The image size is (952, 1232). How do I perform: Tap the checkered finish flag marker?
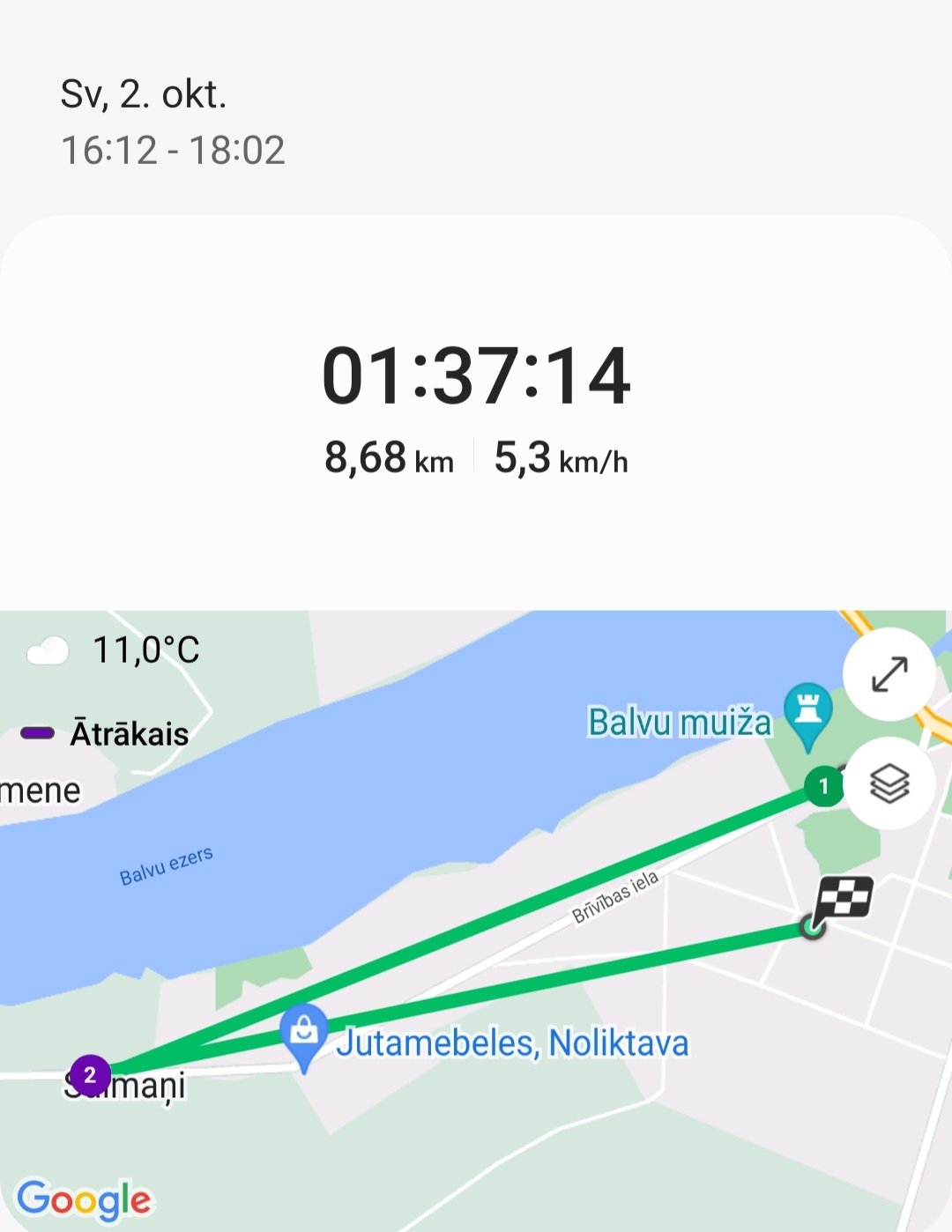click(843, 900)
